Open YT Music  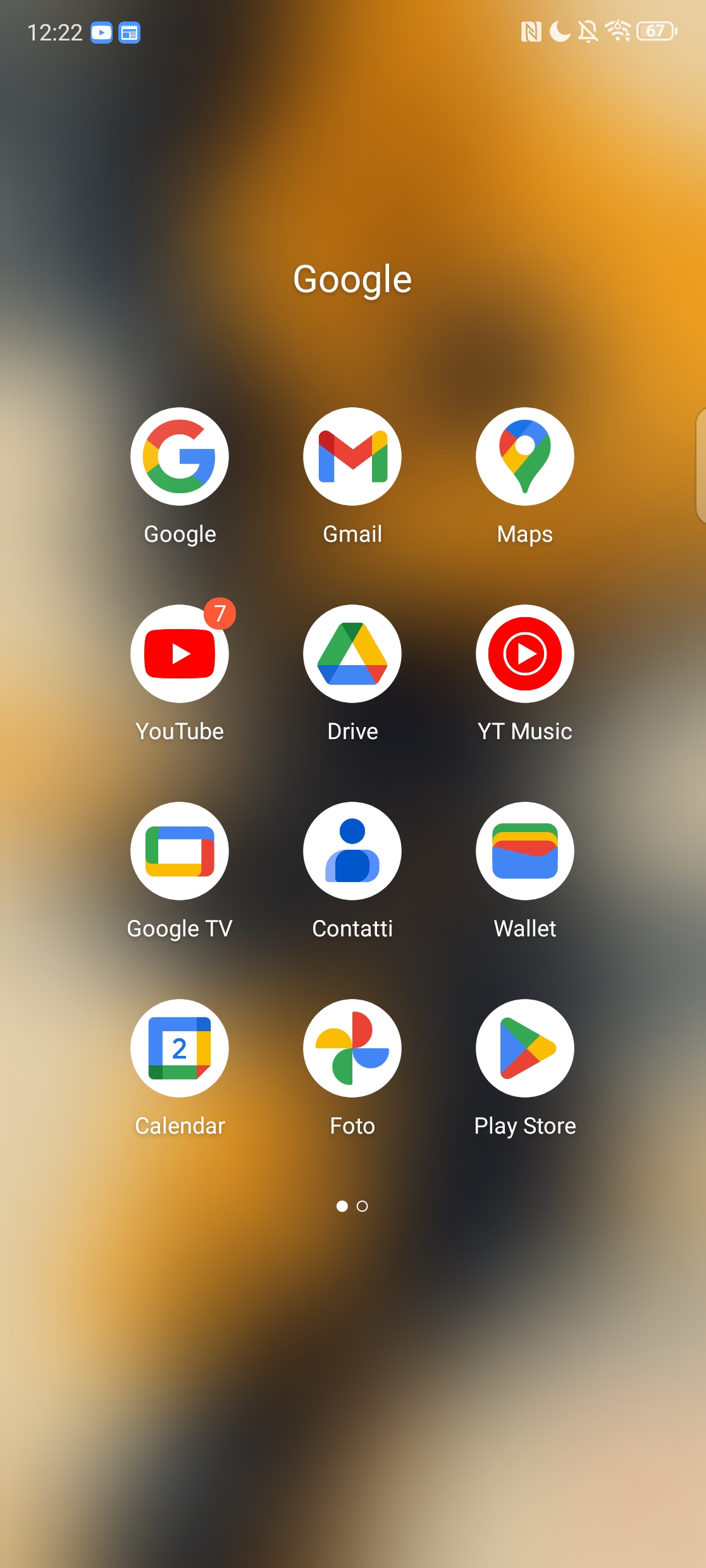pos(525,654)
